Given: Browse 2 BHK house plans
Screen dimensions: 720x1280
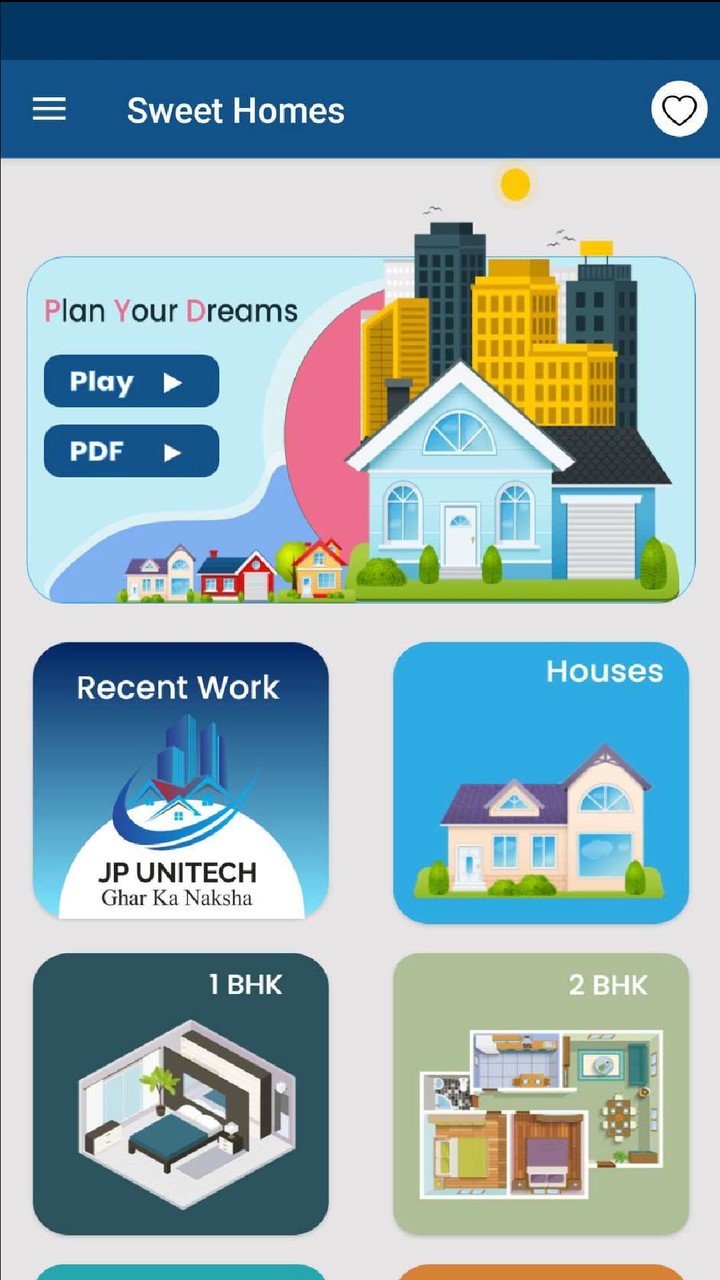Looking at the screenshot, I should (x=540, y=1095).
